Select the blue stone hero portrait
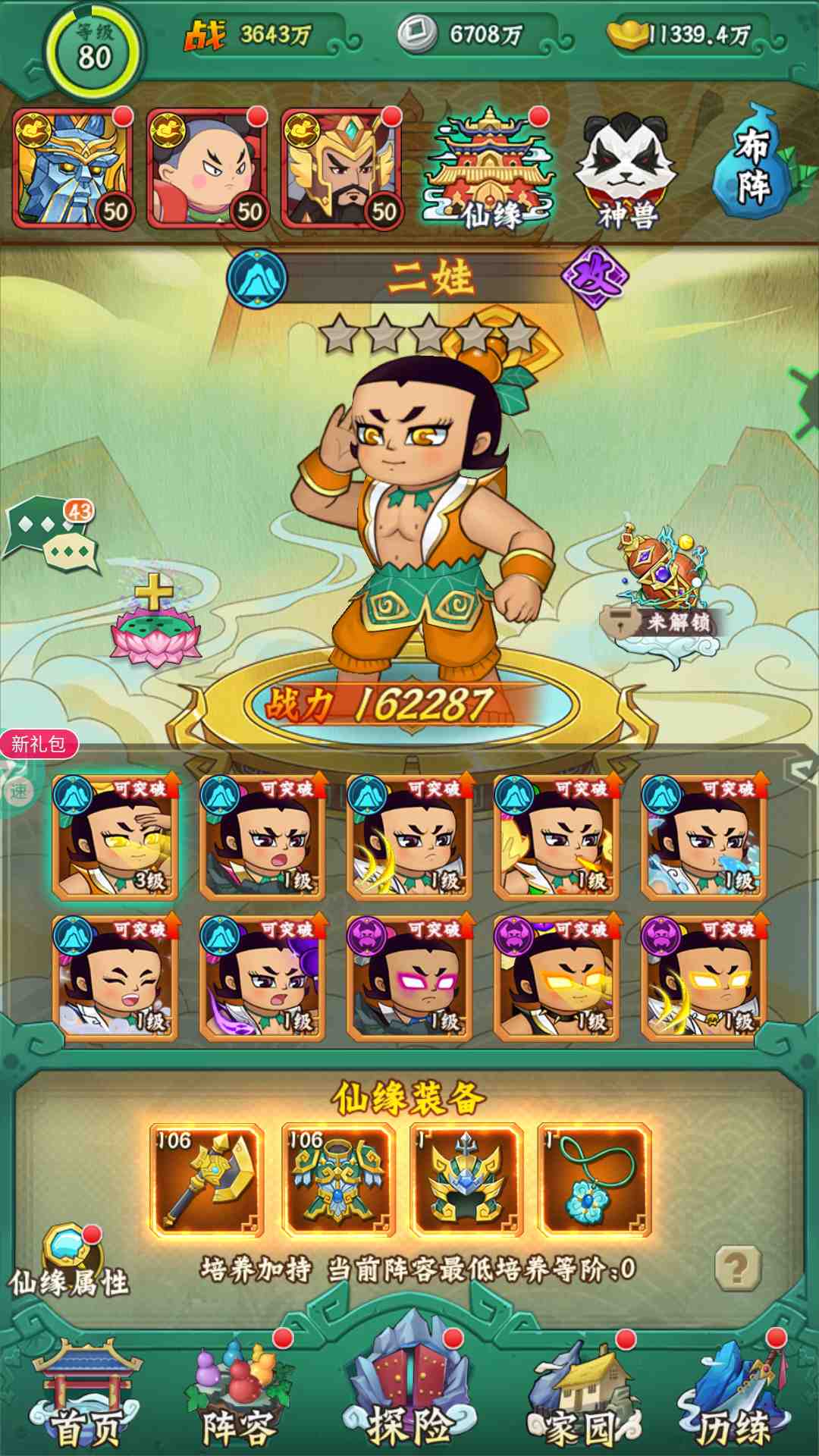819x1456 pixels. [74, 168]
